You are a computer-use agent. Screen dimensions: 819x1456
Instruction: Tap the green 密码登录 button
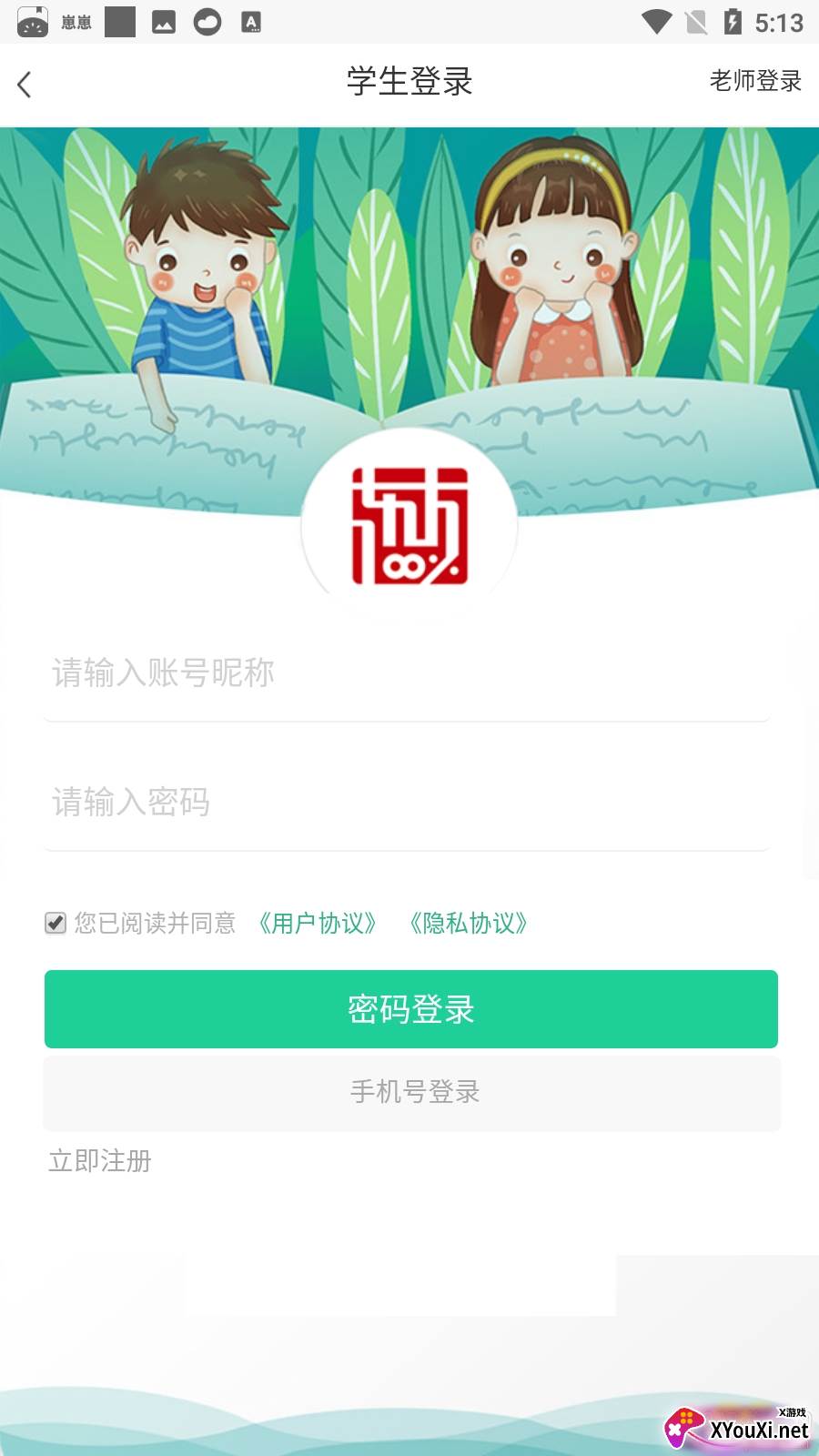point(410,1009)
